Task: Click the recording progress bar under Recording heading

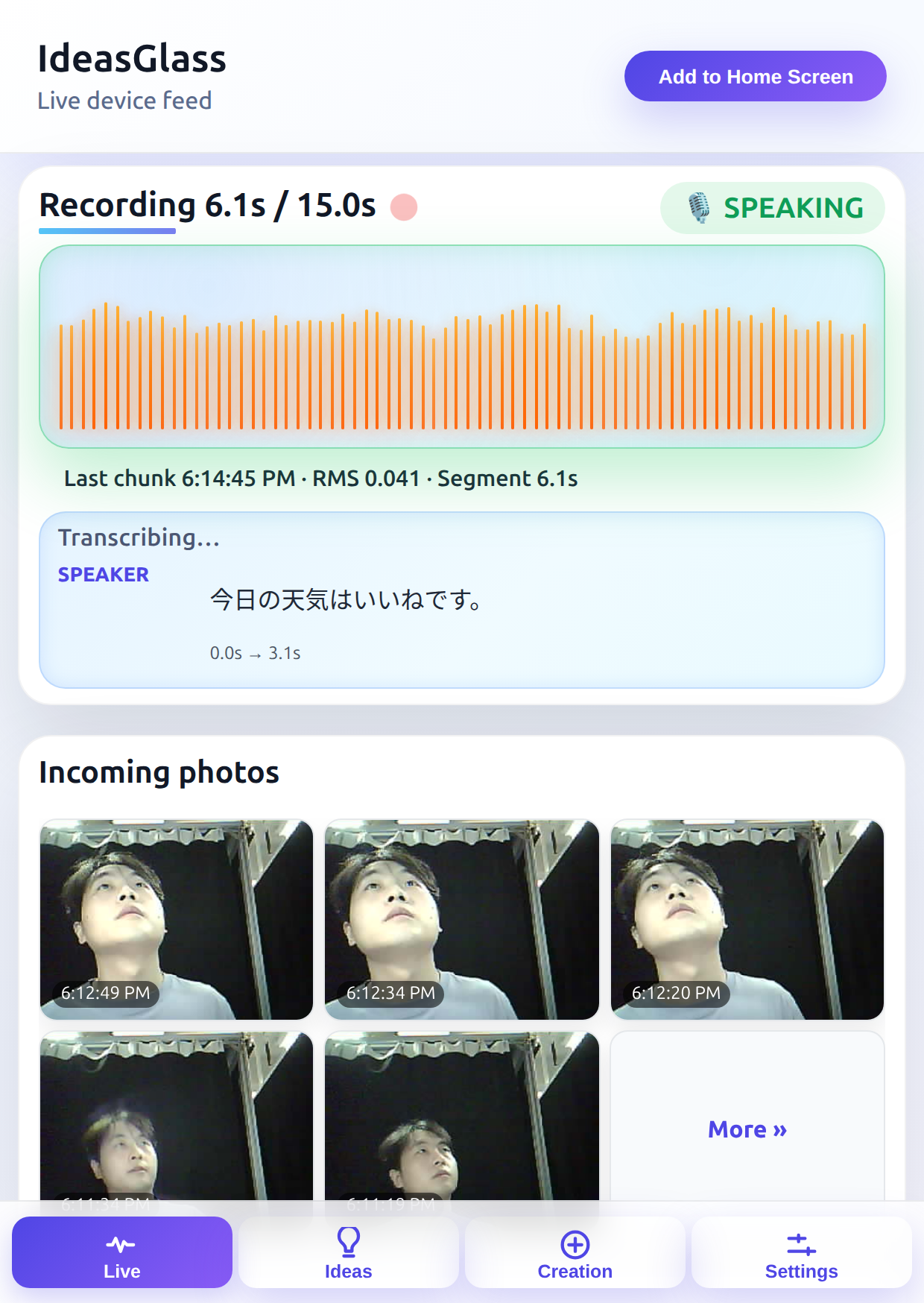Action: point(107,233)
